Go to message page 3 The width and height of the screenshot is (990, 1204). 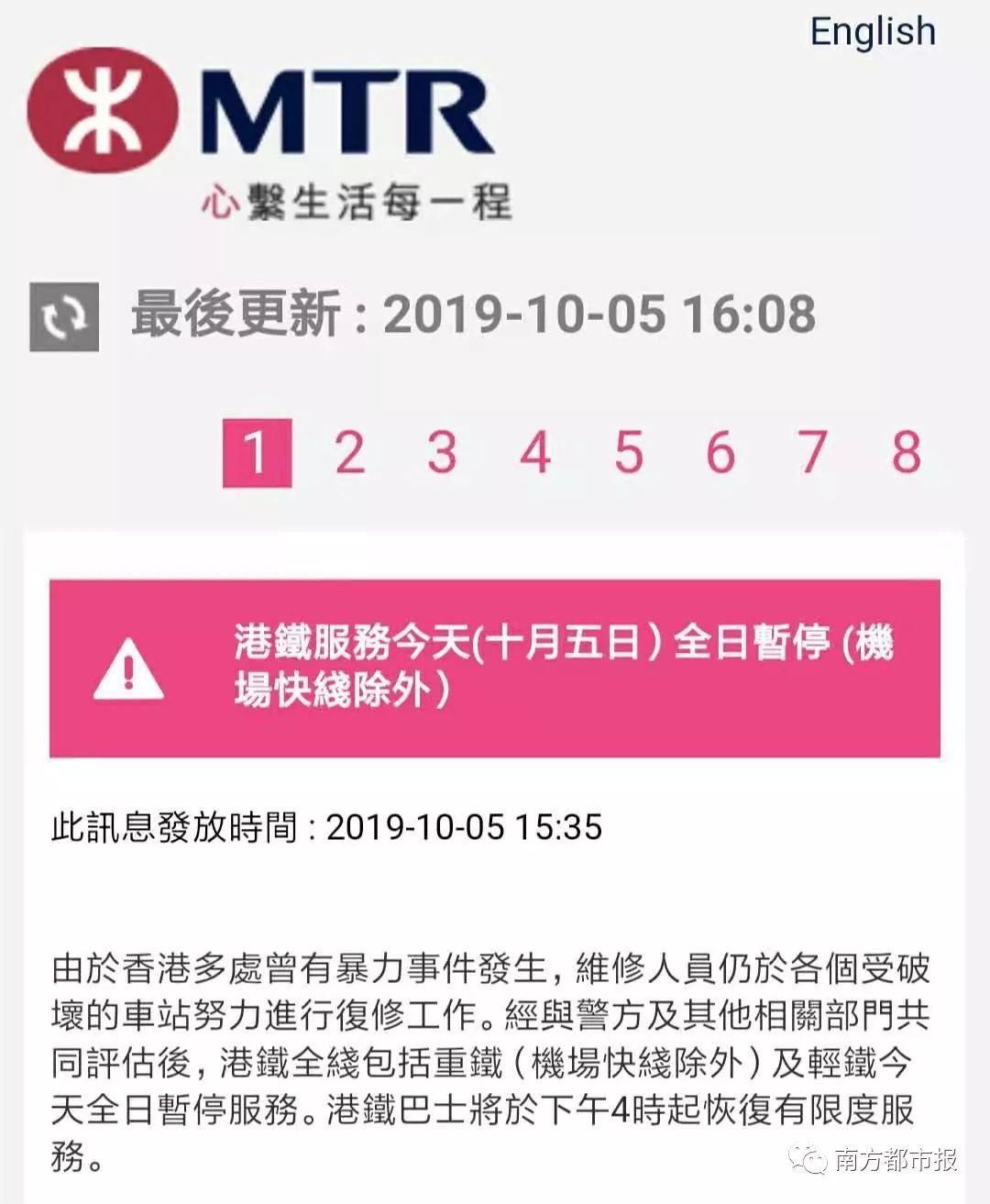click(442, 453)
